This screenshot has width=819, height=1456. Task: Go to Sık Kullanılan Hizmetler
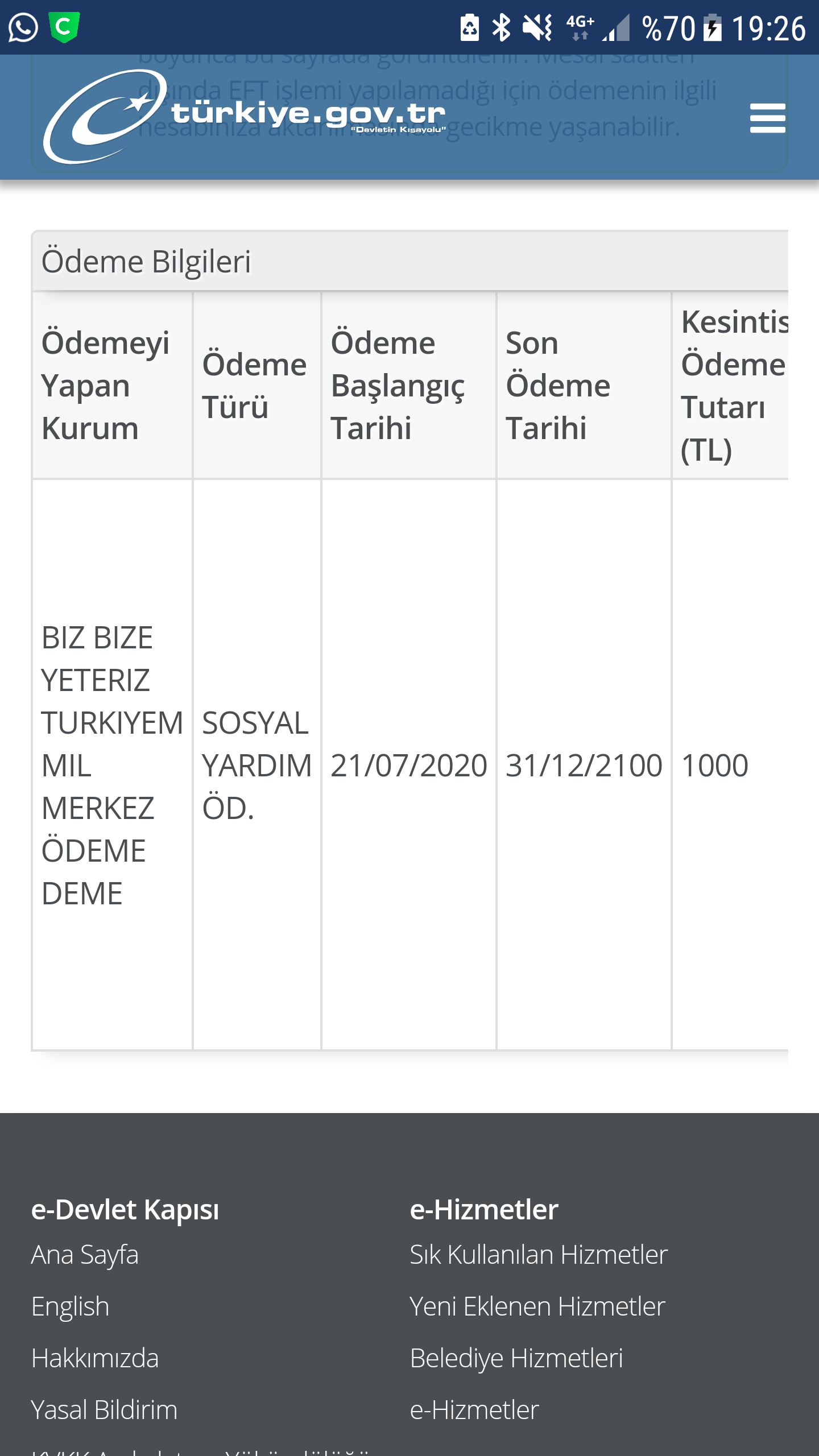coord(539,1255)
